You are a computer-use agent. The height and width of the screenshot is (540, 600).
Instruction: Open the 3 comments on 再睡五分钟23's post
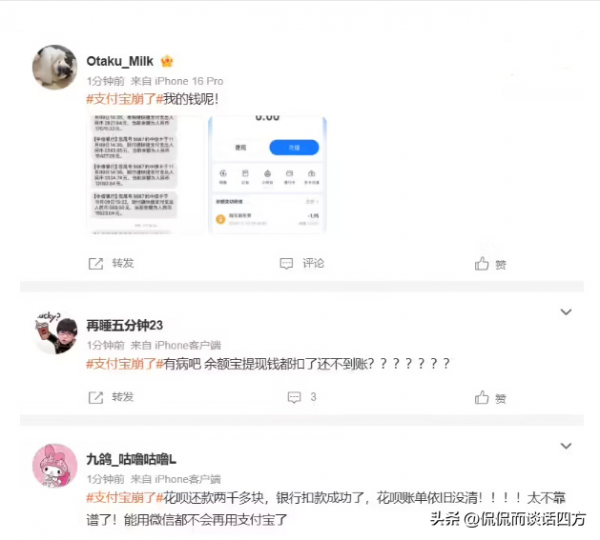[300, 397]
